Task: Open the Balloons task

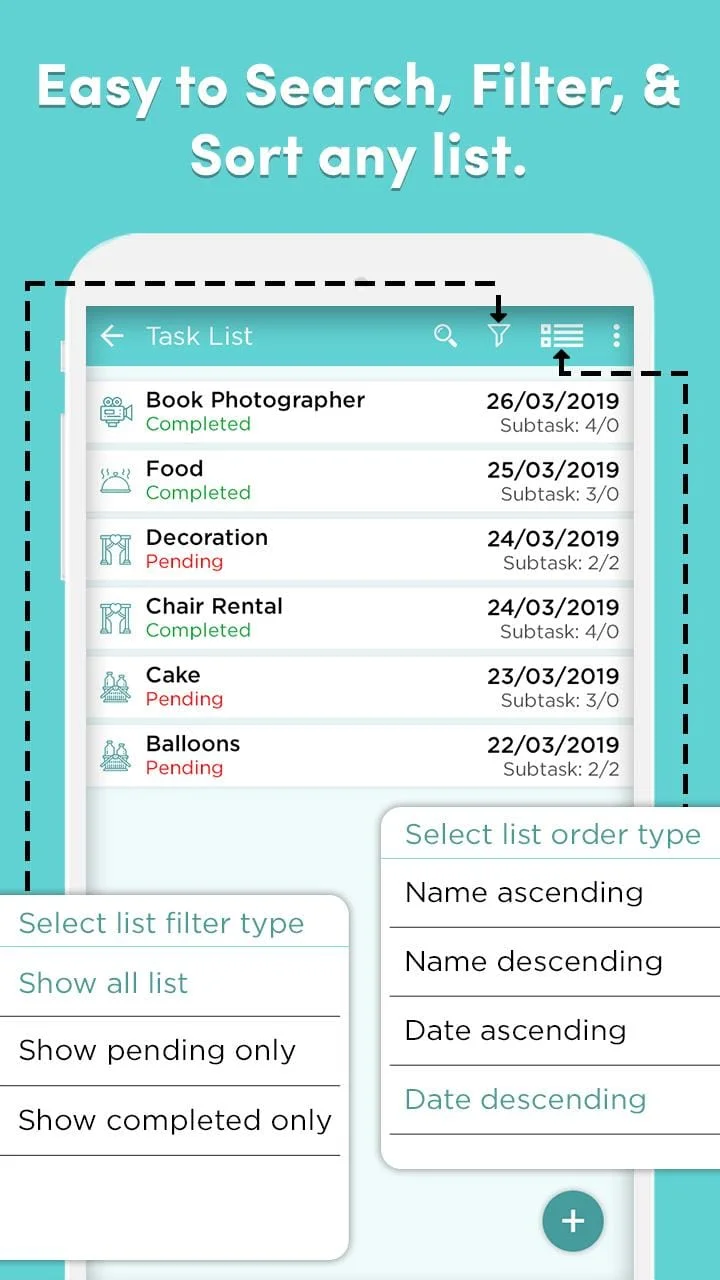Action: pos(300,755)
